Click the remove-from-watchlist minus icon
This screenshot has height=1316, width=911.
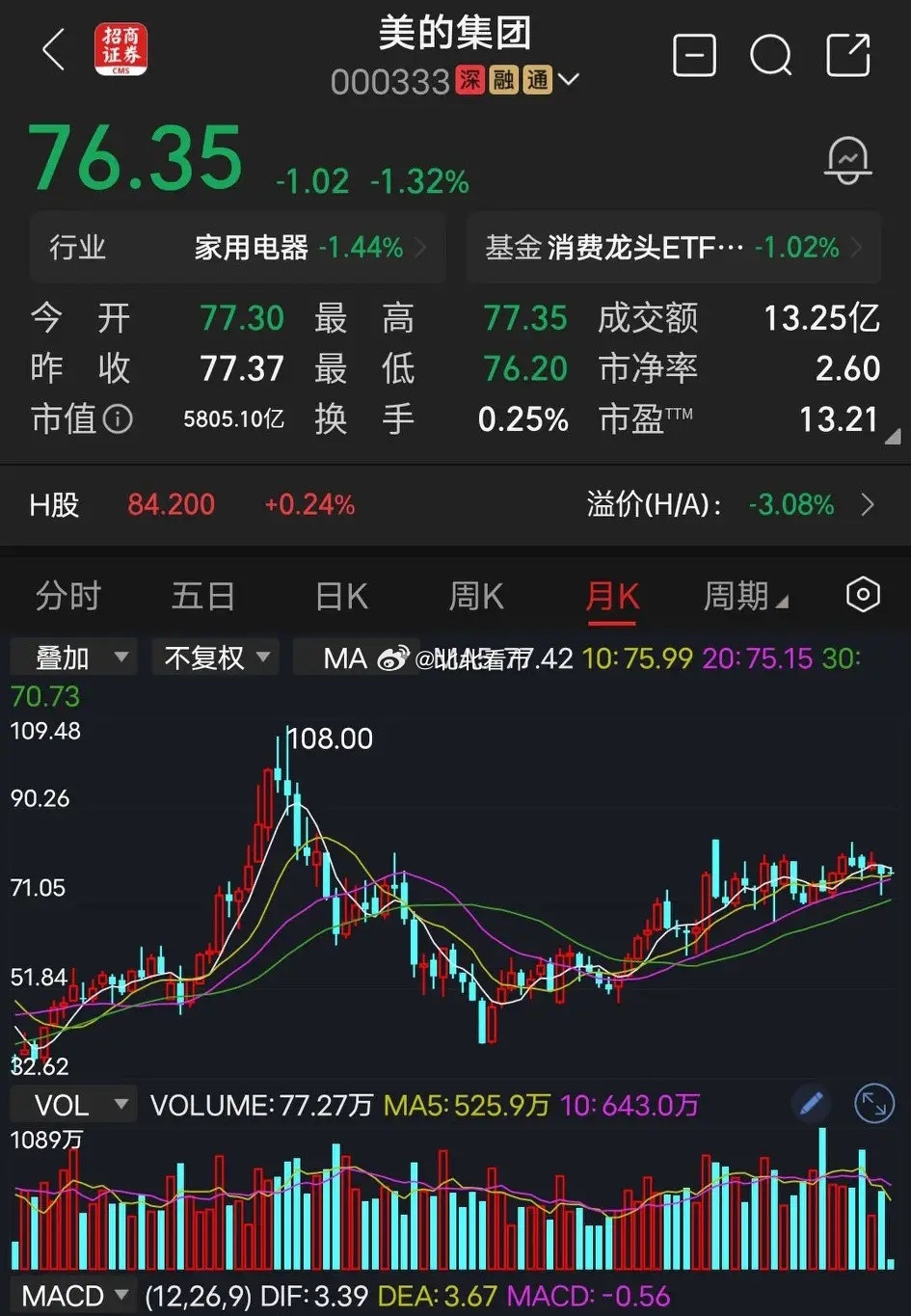click(x=694, y=55)
